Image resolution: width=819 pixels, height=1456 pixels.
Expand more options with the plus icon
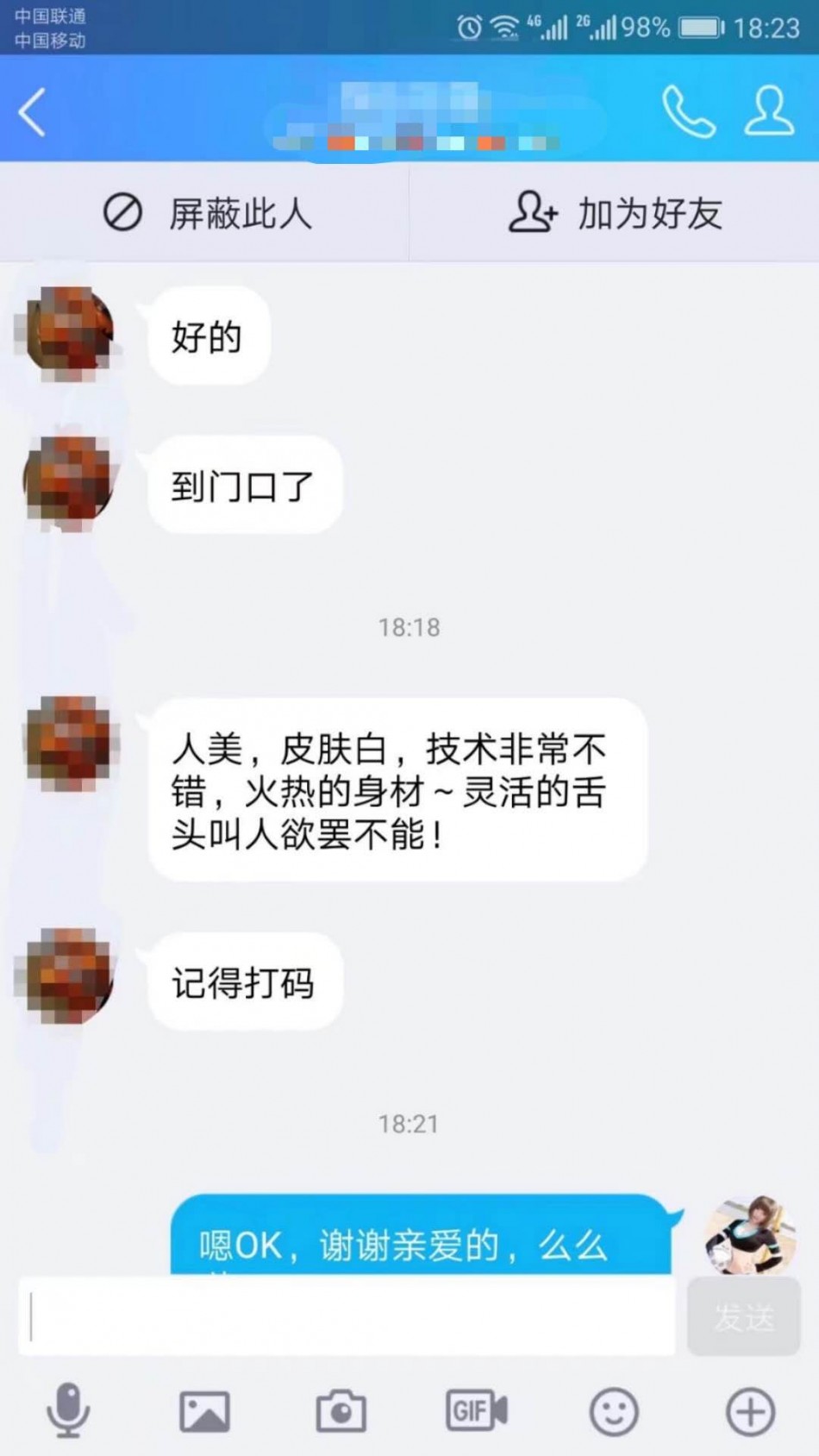point(750,1412)
